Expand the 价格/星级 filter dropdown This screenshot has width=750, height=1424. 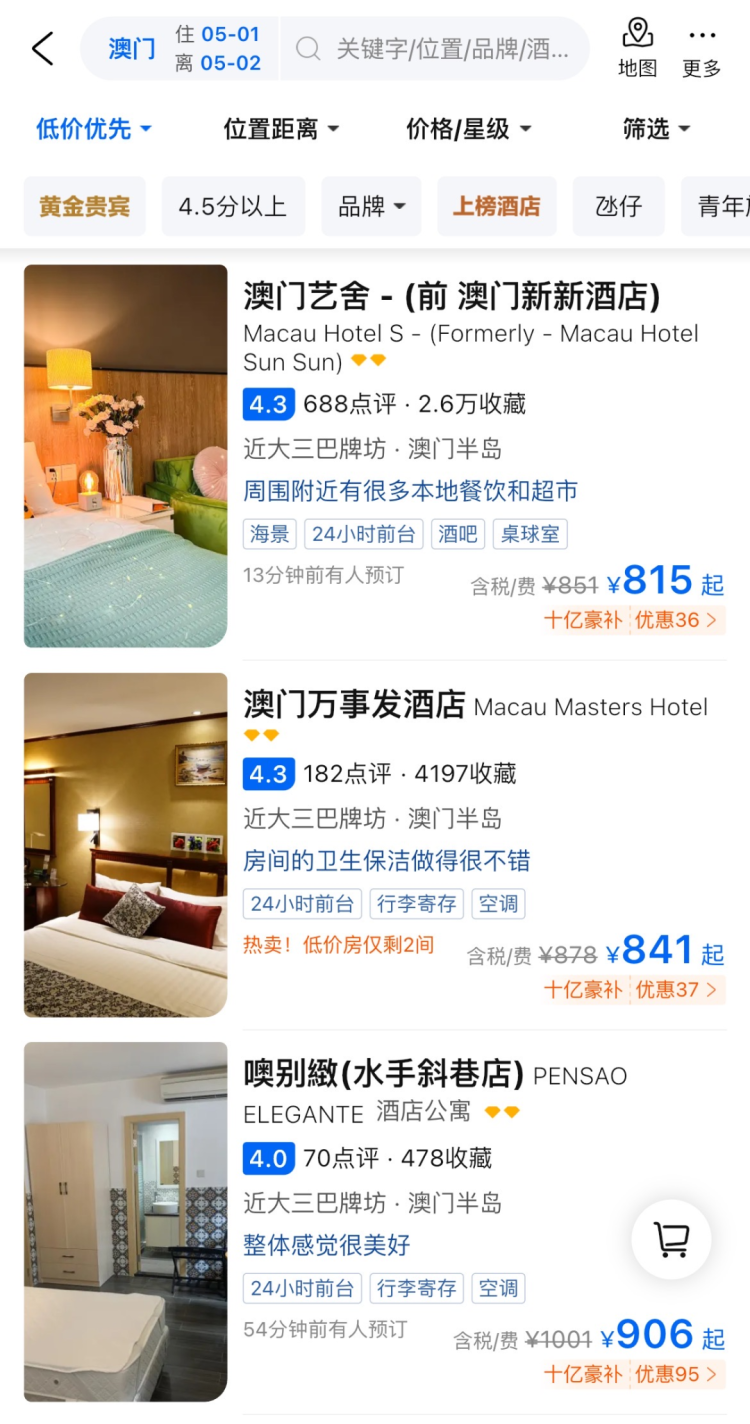click(x=468, y=129)
